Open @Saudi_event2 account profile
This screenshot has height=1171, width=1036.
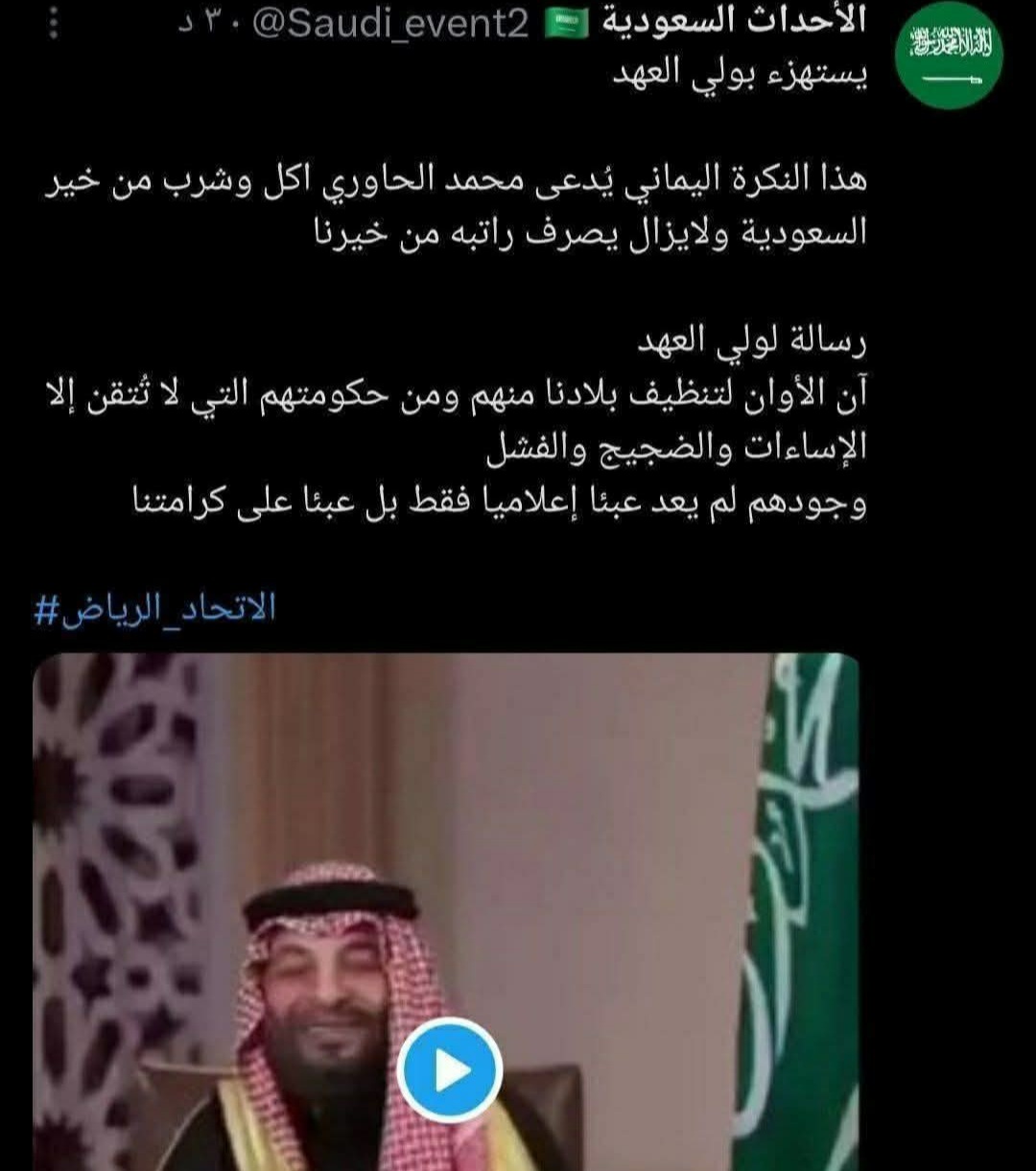click(390, 23)
